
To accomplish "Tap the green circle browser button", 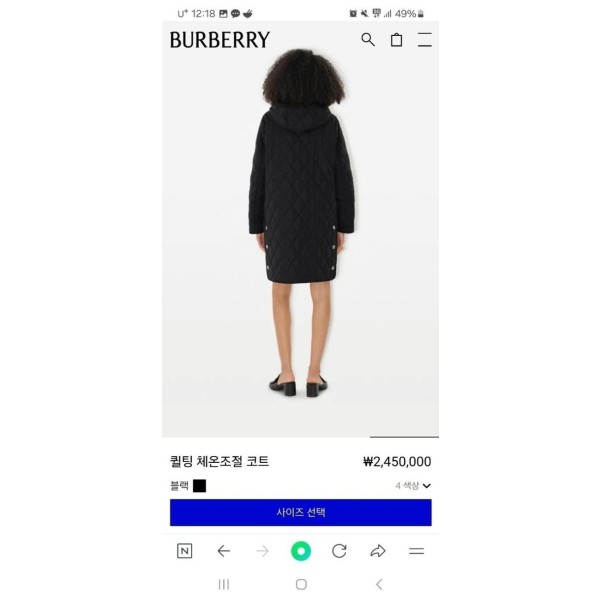I will click(301, 551).
